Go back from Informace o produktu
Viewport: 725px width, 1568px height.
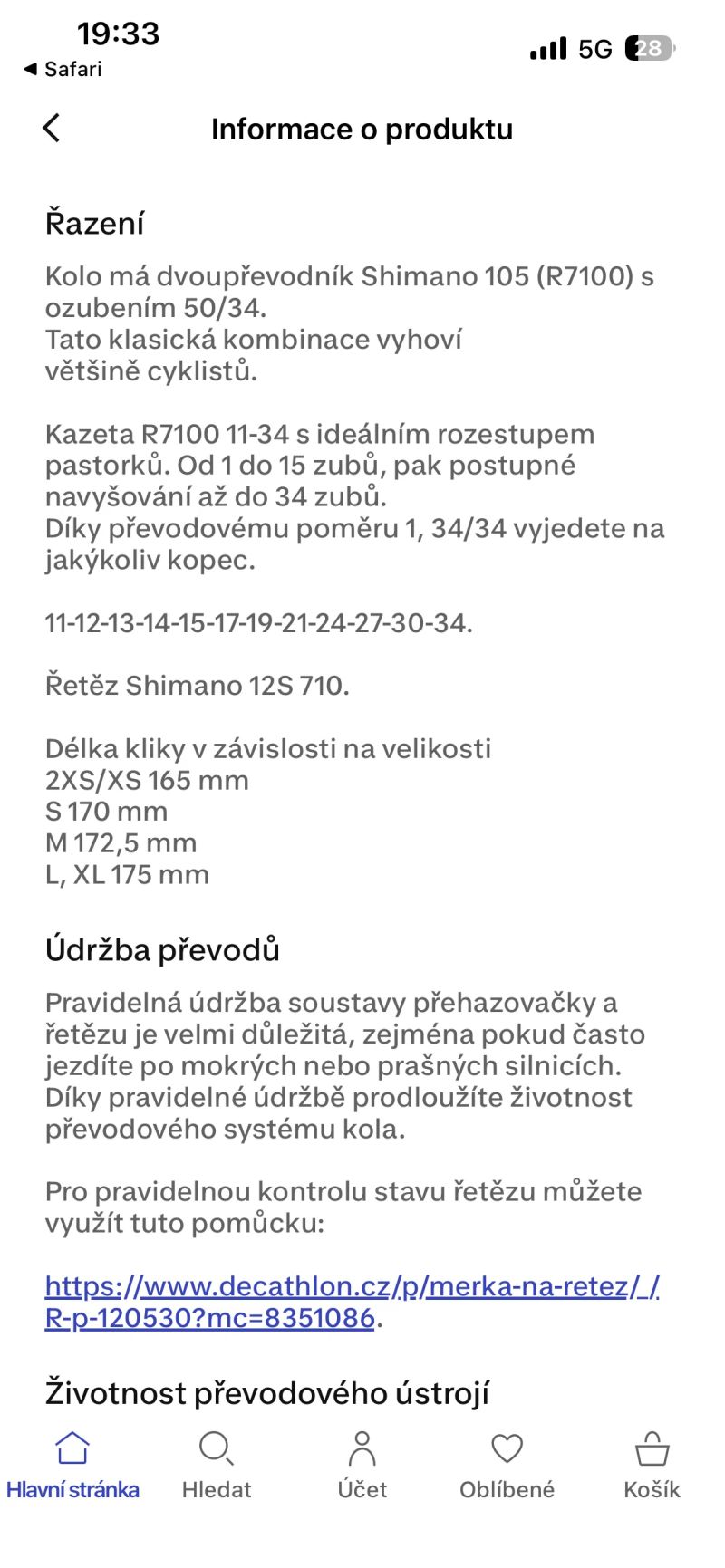pos(52,128)
